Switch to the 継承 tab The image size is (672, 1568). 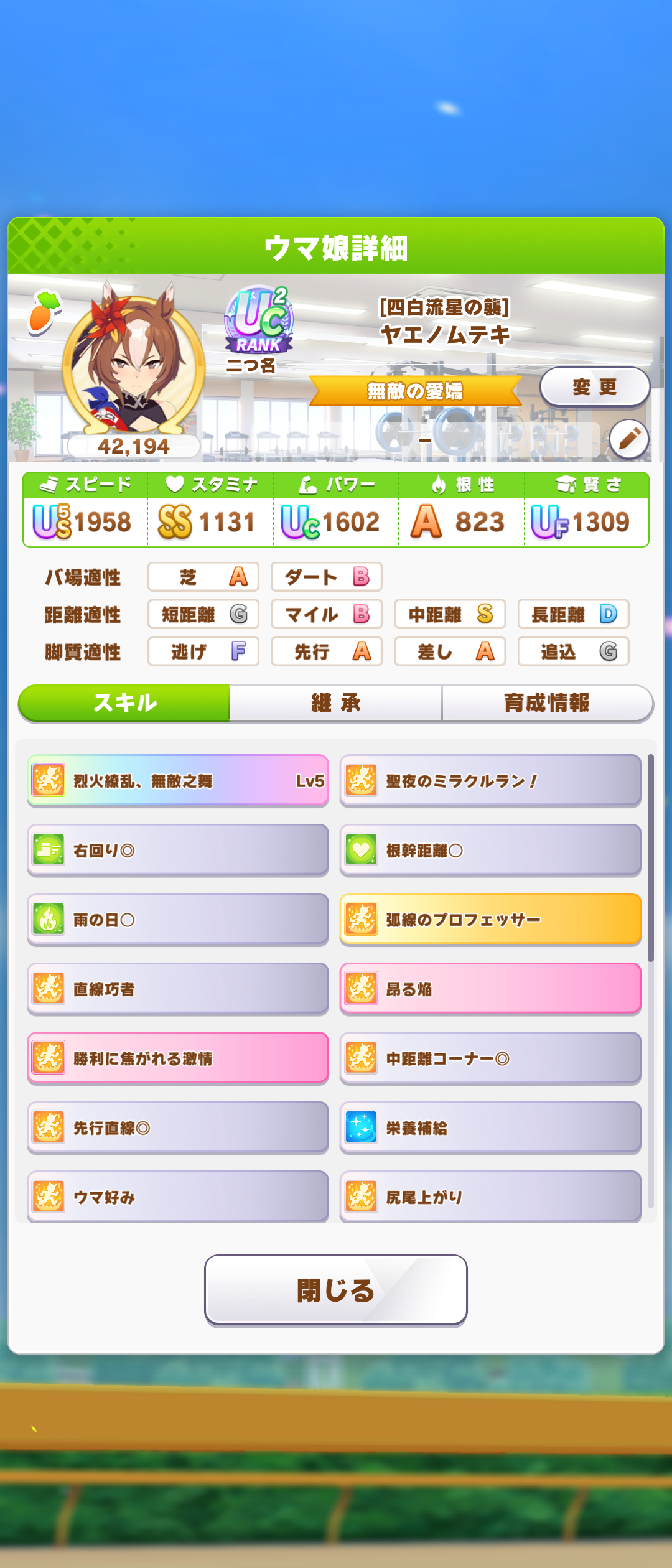(336, 703)
